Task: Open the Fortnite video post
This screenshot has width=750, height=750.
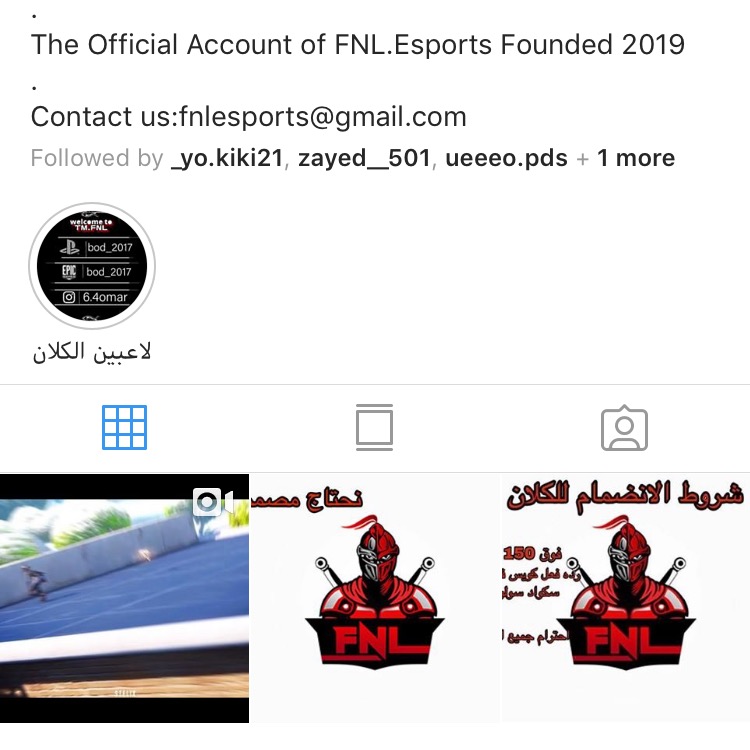Action: (124, 598)
